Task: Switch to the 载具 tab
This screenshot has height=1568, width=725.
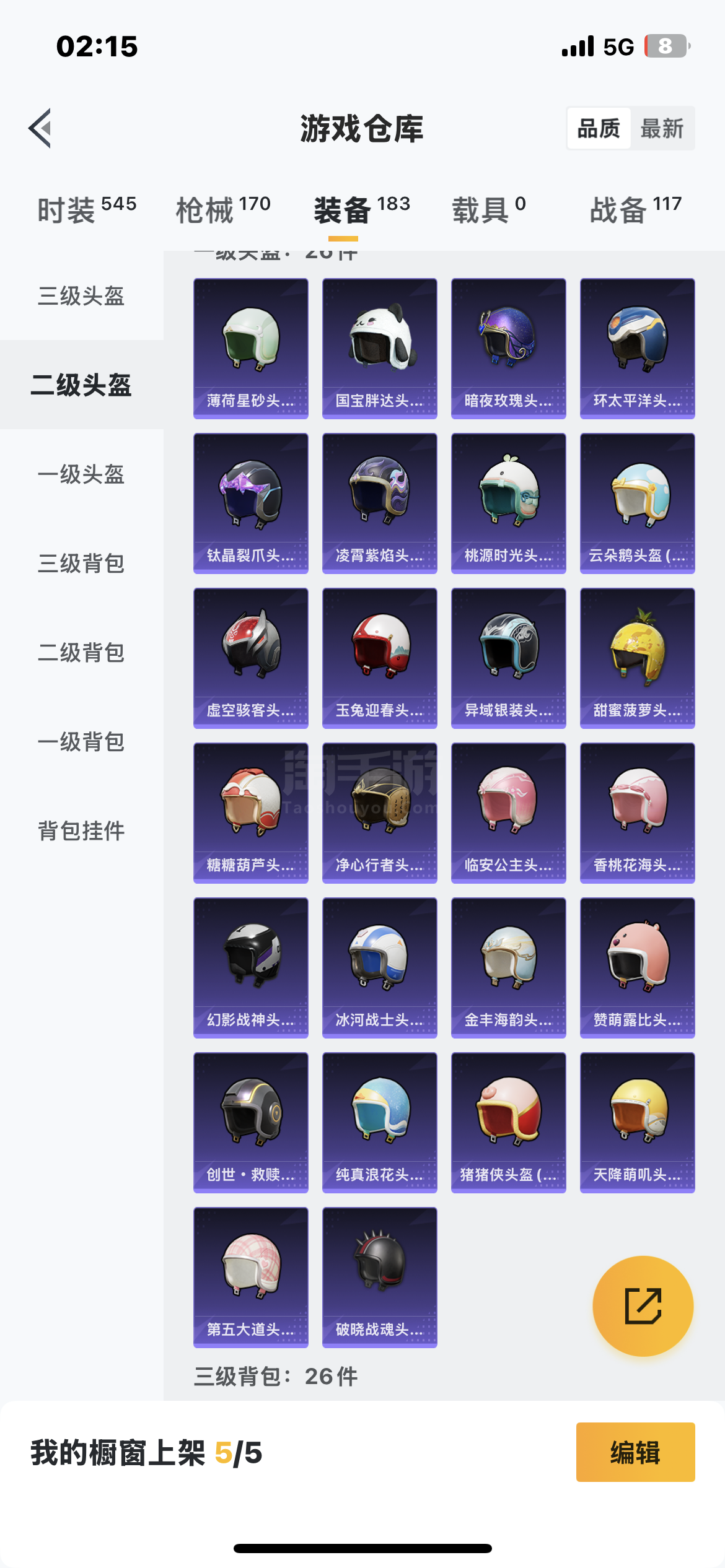Action: pyautogui.click(x=488, y=209)
